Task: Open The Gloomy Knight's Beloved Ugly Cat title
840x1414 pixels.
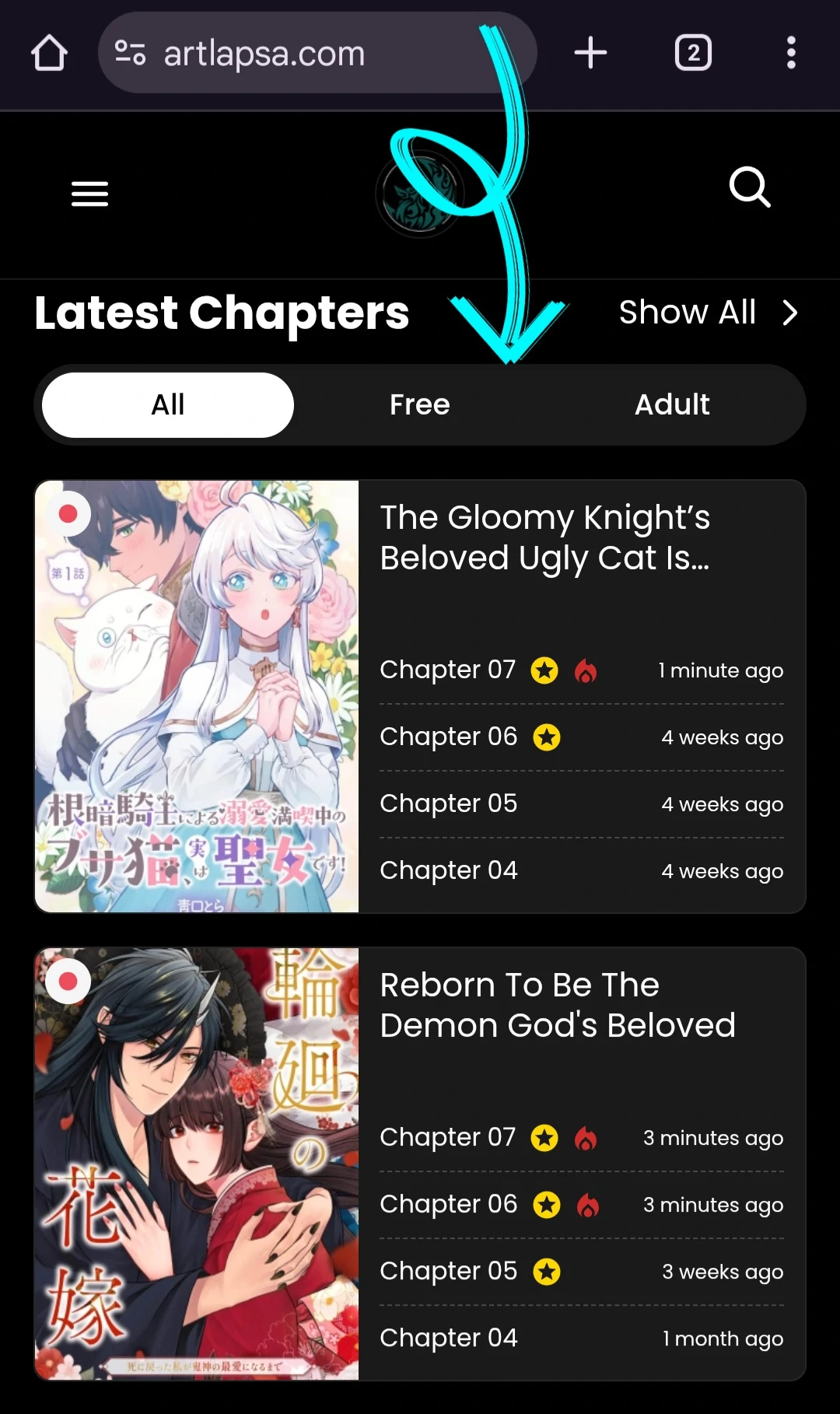Action: pos(544,537)
